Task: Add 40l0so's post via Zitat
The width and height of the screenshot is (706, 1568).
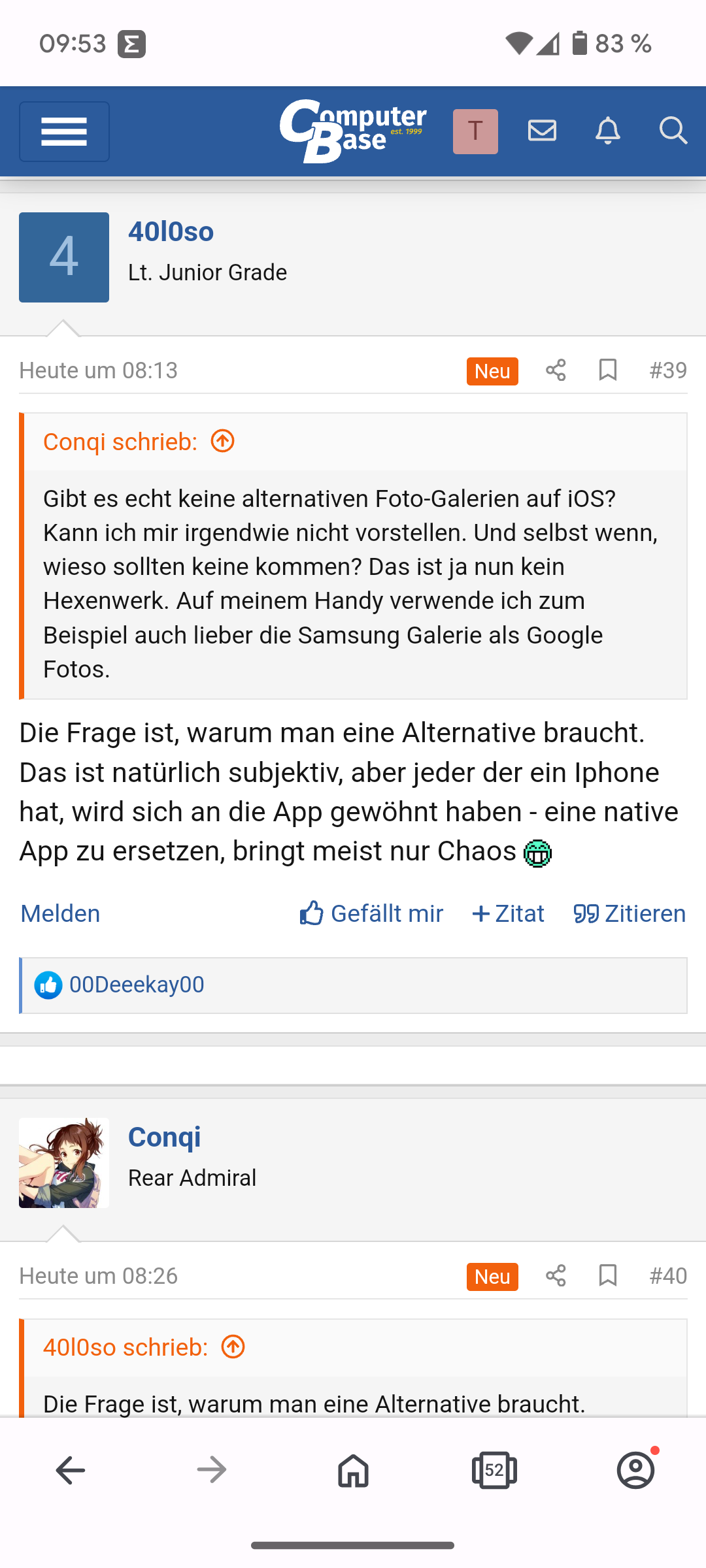Action: pyautogui.click(x=508, y=913)
